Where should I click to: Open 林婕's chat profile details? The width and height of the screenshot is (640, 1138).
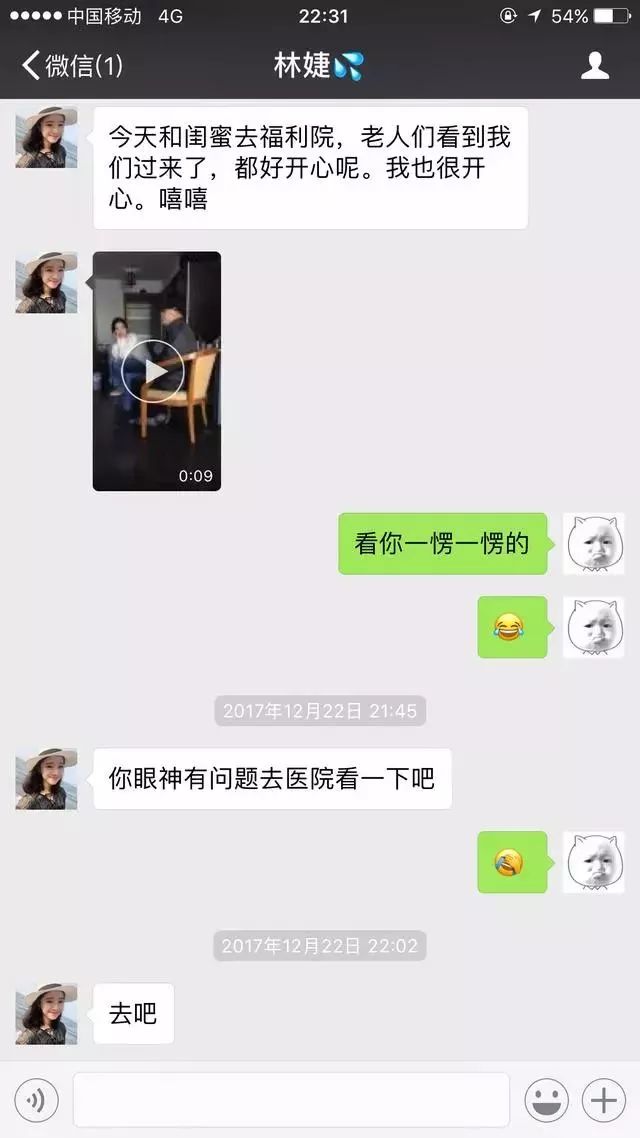coord(595,66)
